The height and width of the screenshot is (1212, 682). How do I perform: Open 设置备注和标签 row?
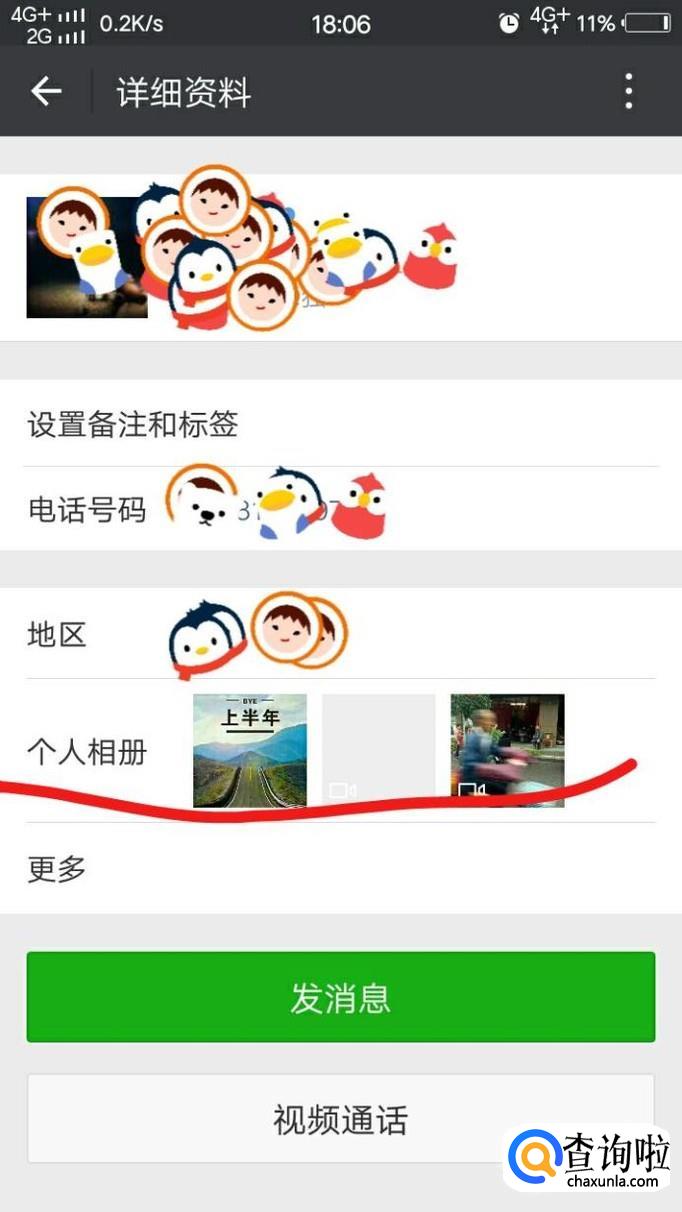[x=340, y=424]
